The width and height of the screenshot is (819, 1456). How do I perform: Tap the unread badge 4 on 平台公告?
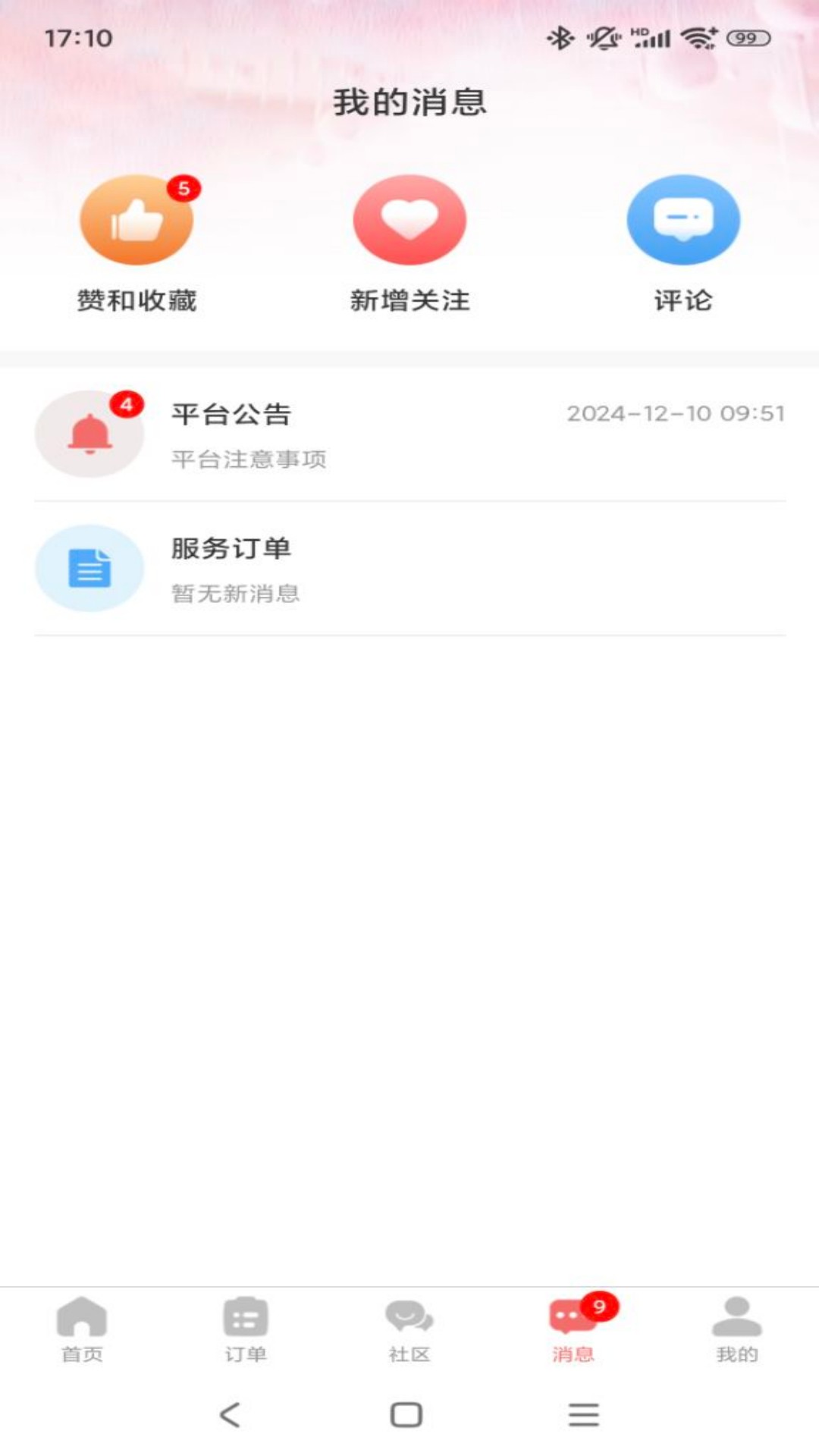pyautogui.click(x=127, y=406)
